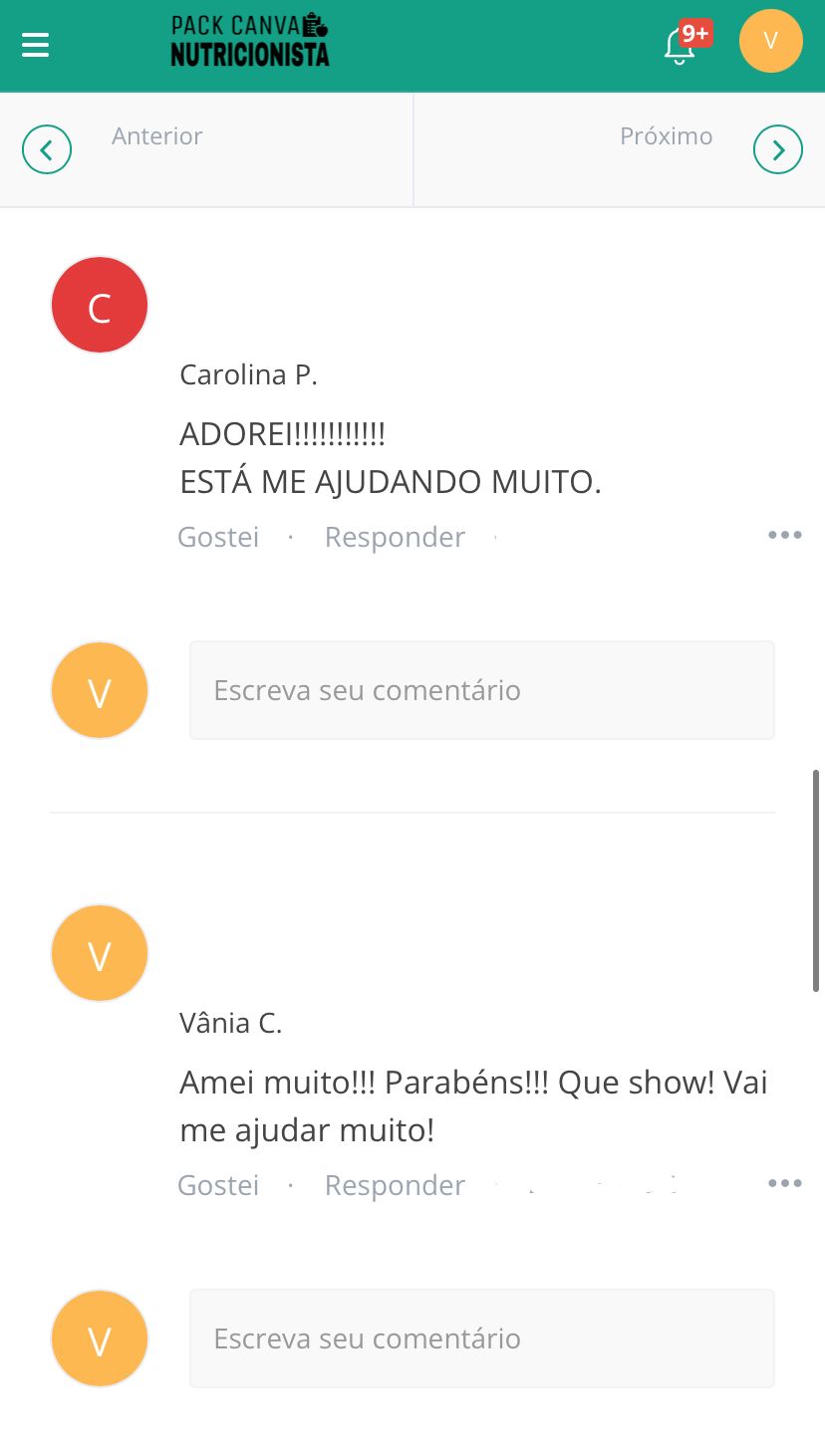825x1456 pixels.
Task: Open more options on Vânia C.'s comment
Action: tap(784, 1184)
